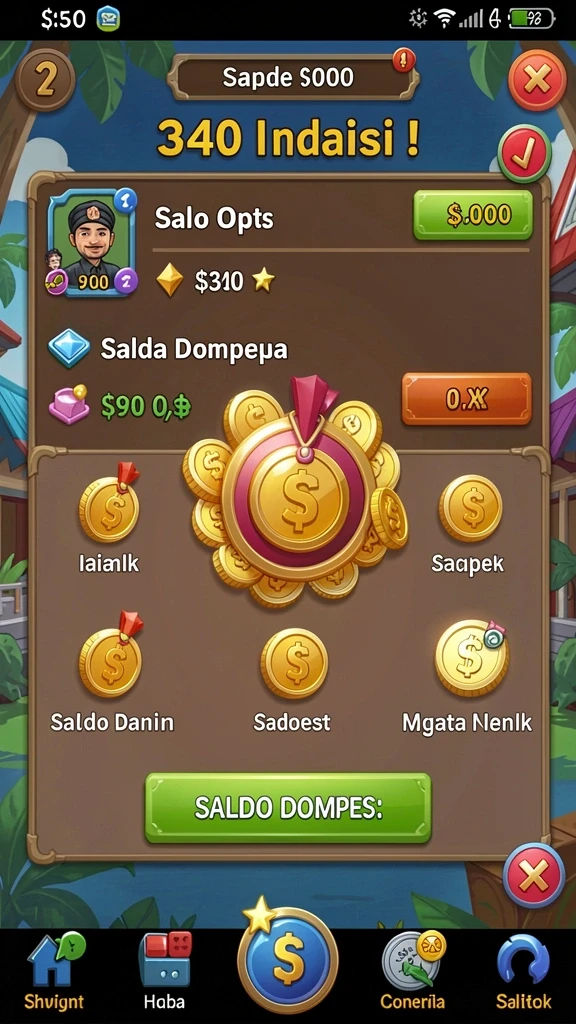Screen dimensions: 576x1024
Task: Tap the orange 0.X button
Action: [x=466, y=399]
